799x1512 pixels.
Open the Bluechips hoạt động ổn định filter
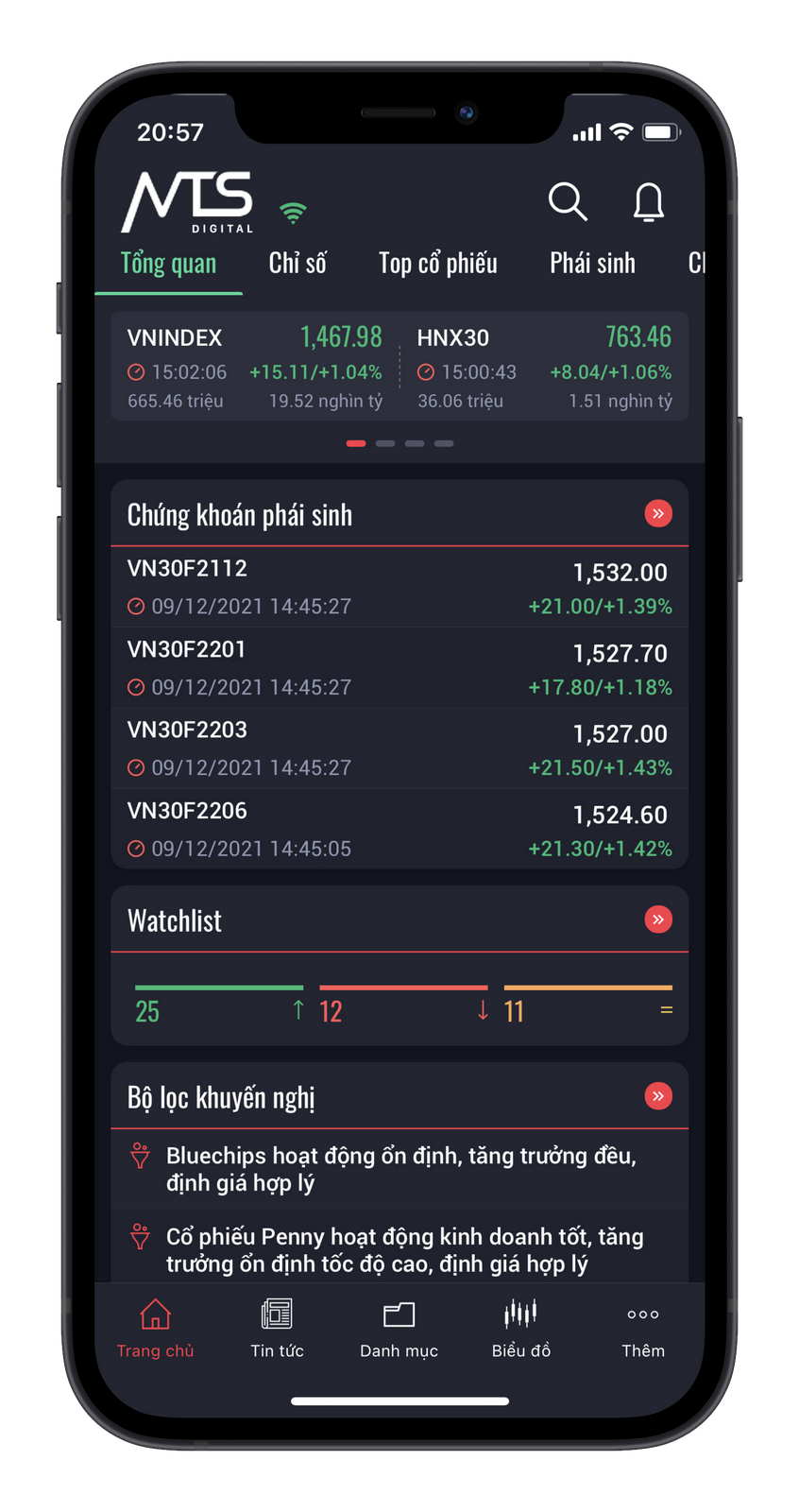[x=400, y=1169]
